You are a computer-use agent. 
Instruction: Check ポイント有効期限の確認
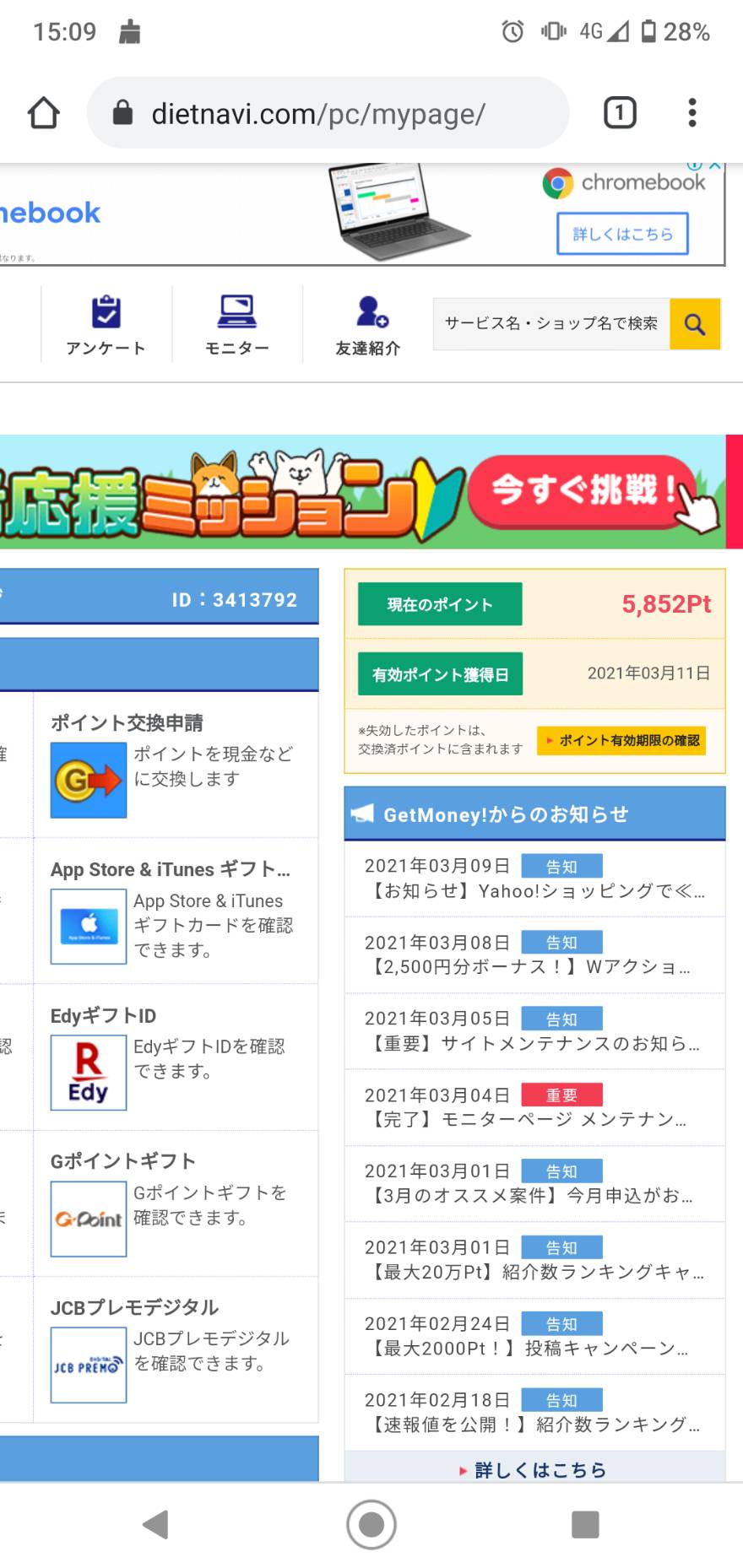(x=621, y=740)
